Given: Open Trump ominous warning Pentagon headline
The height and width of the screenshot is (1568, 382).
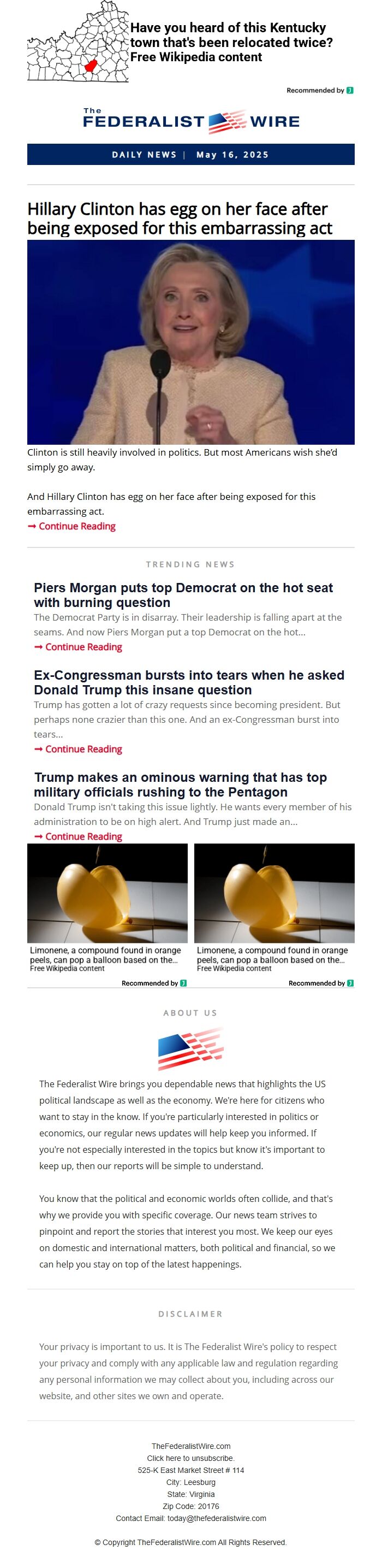Looking at the screenshot, I should point(180,785).
